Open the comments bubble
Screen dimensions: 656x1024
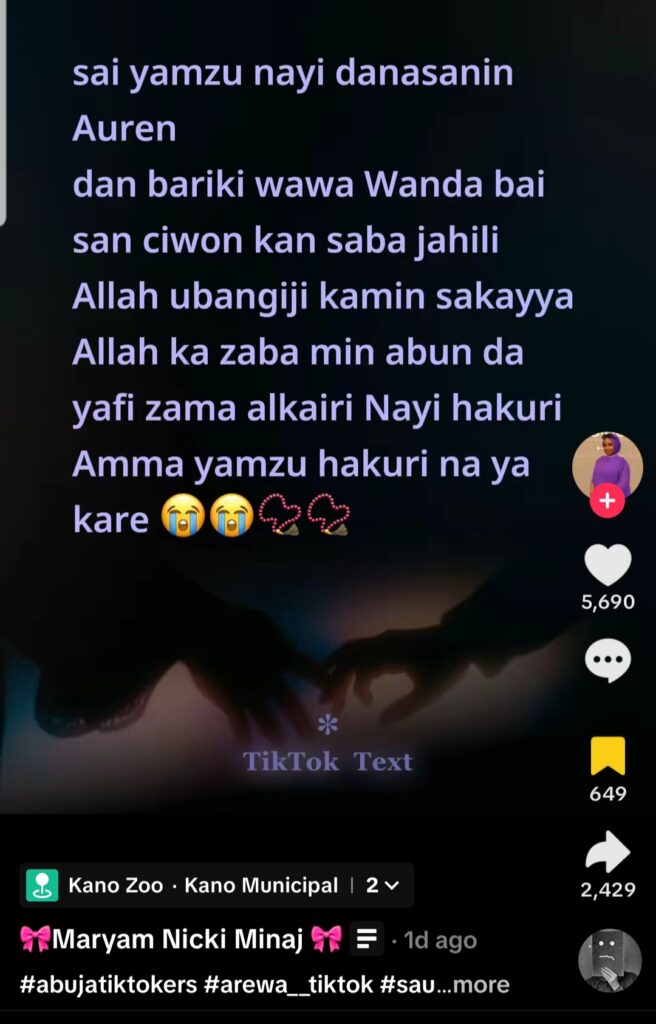(x=608, y=661)
